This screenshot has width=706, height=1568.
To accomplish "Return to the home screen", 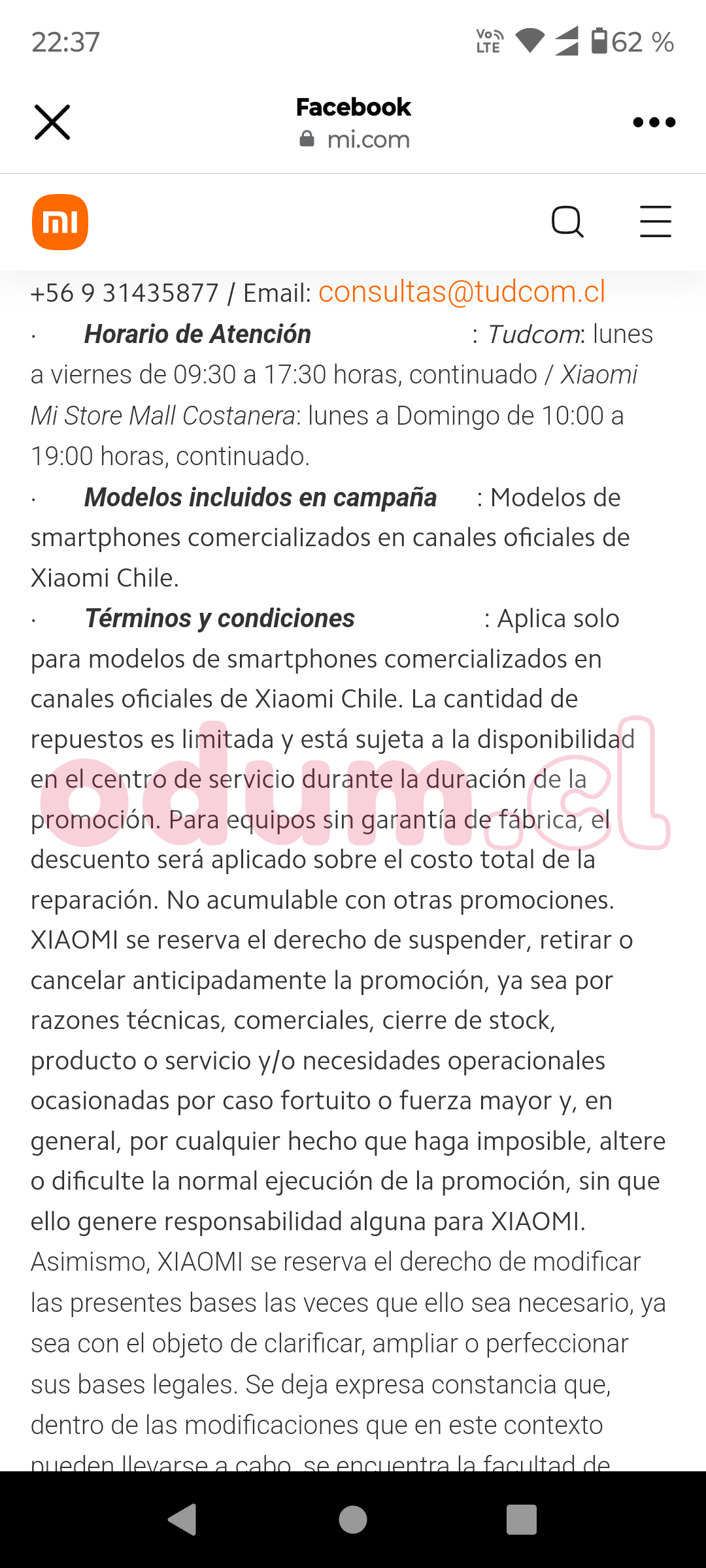I will [353, 1518].
